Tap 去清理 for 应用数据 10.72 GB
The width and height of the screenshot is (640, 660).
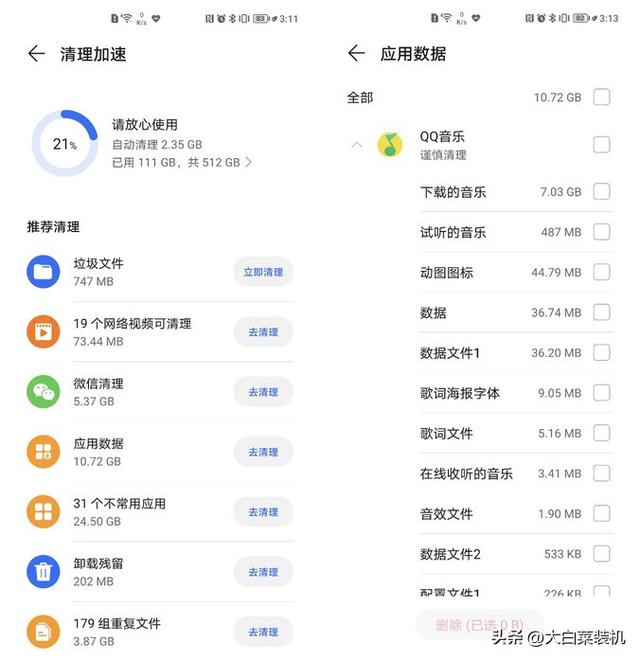(263, 452)
